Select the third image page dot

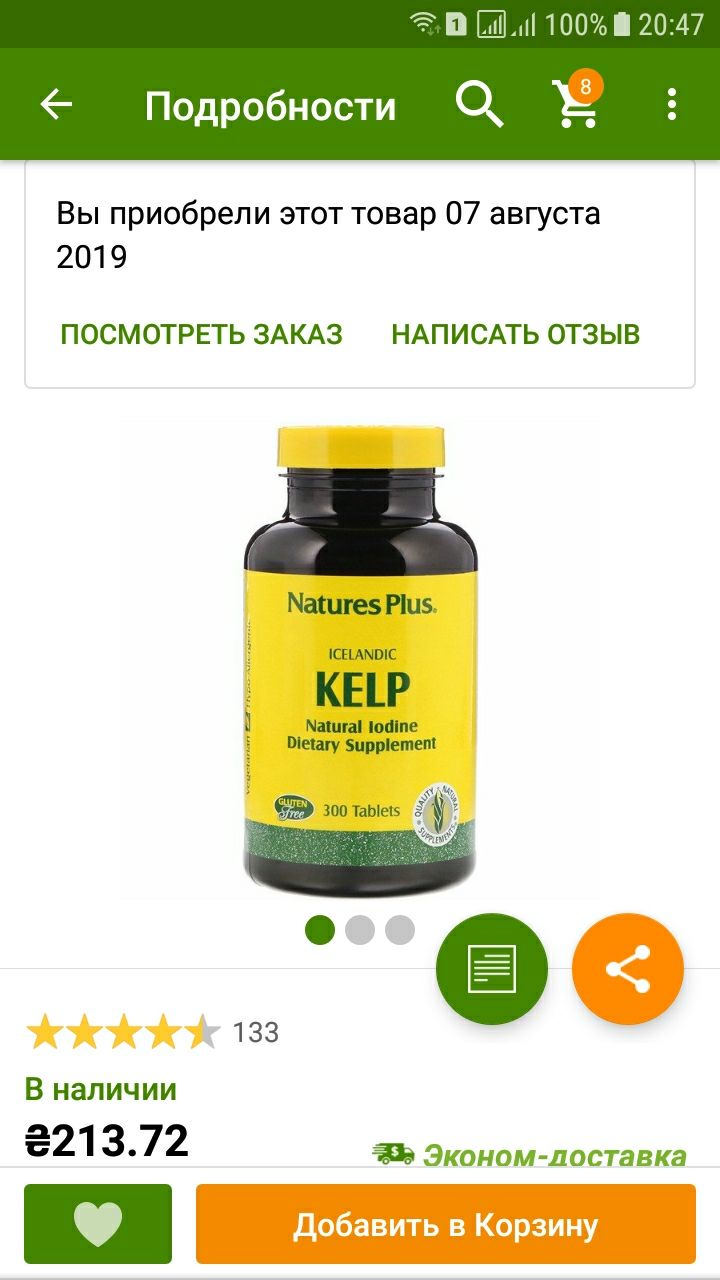click(400, 930)
